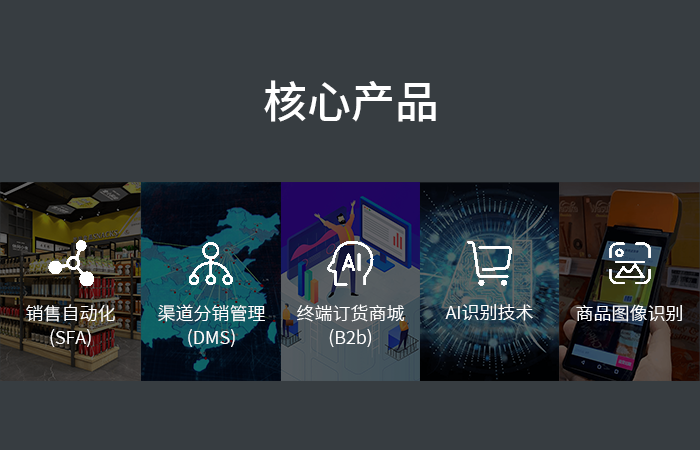This screenshot has height=450, width=700.
Task: Tap the 商品图像识别 product tile
Action: coord(629,282)
